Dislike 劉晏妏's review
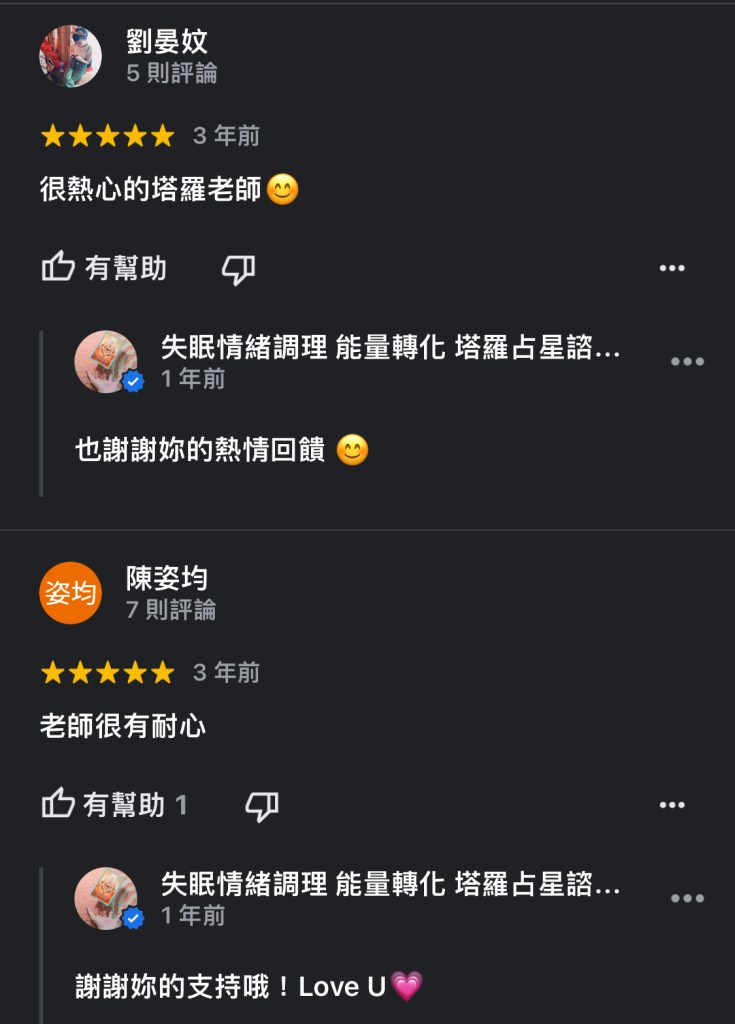 click(238, 269)
